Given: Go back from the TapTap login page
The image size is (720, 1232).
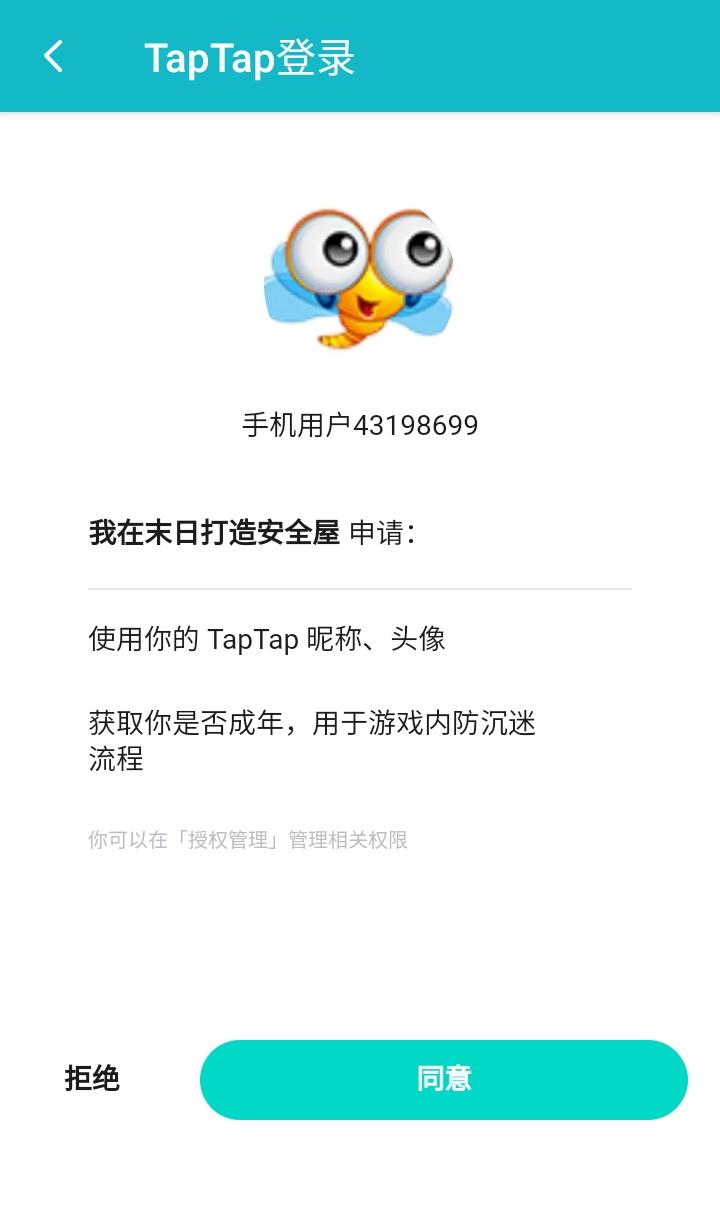Looking at the screenshot, I should [54, 57].
